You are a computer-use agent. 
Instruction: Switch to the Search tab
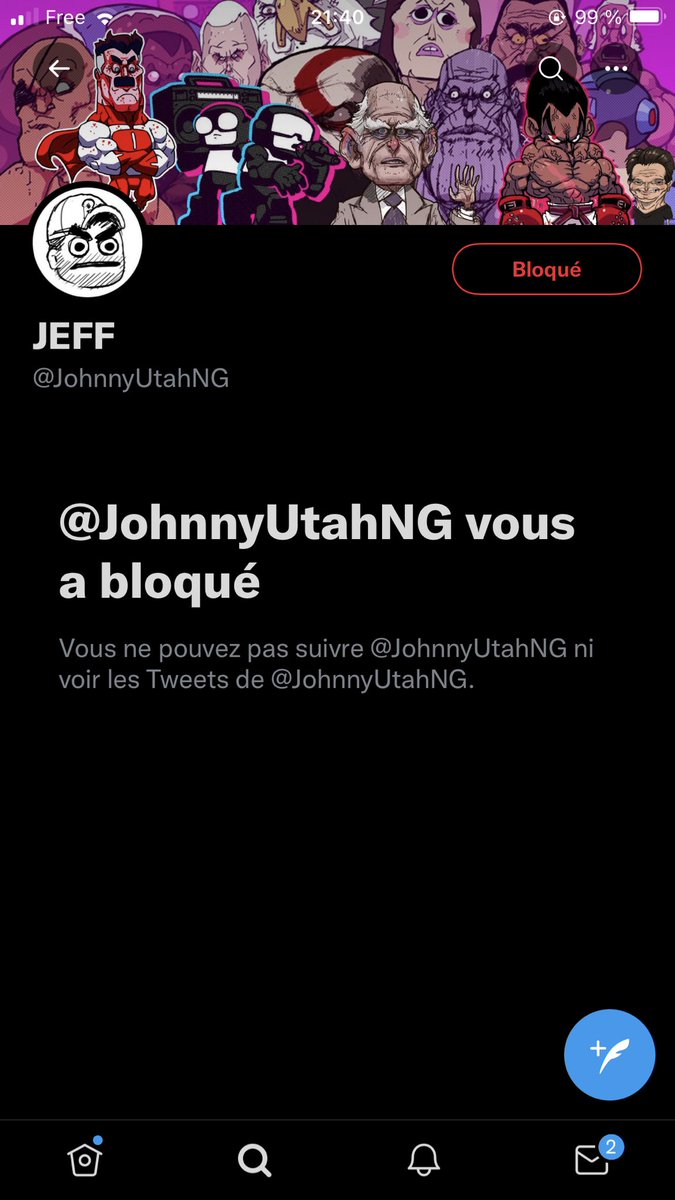click(254, 1160)
